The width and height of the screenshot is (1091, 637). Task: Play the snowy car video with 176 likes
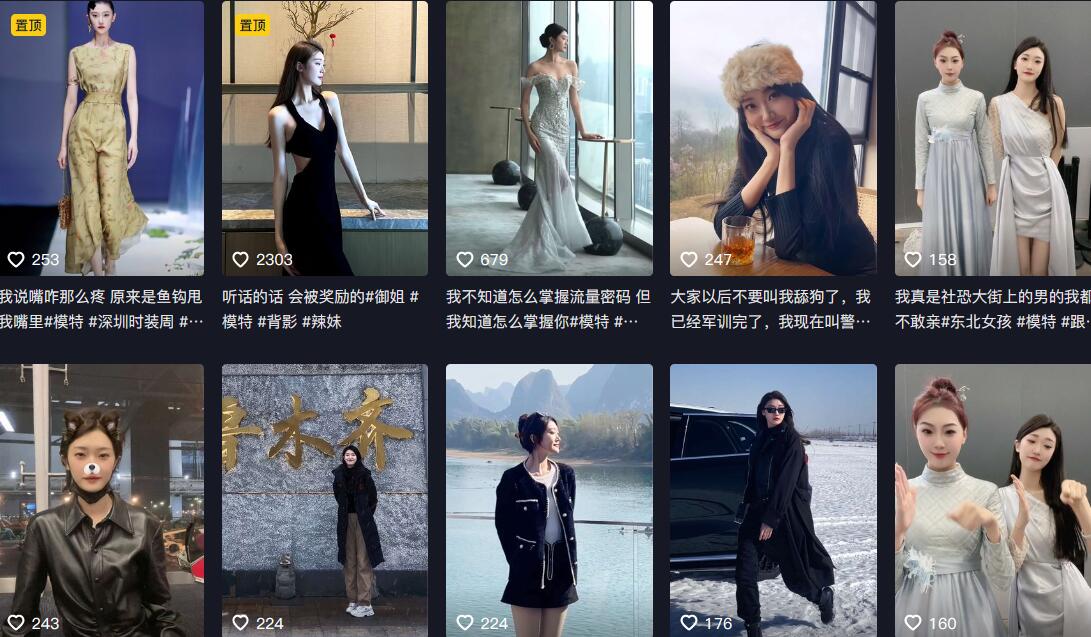(773, 500)
